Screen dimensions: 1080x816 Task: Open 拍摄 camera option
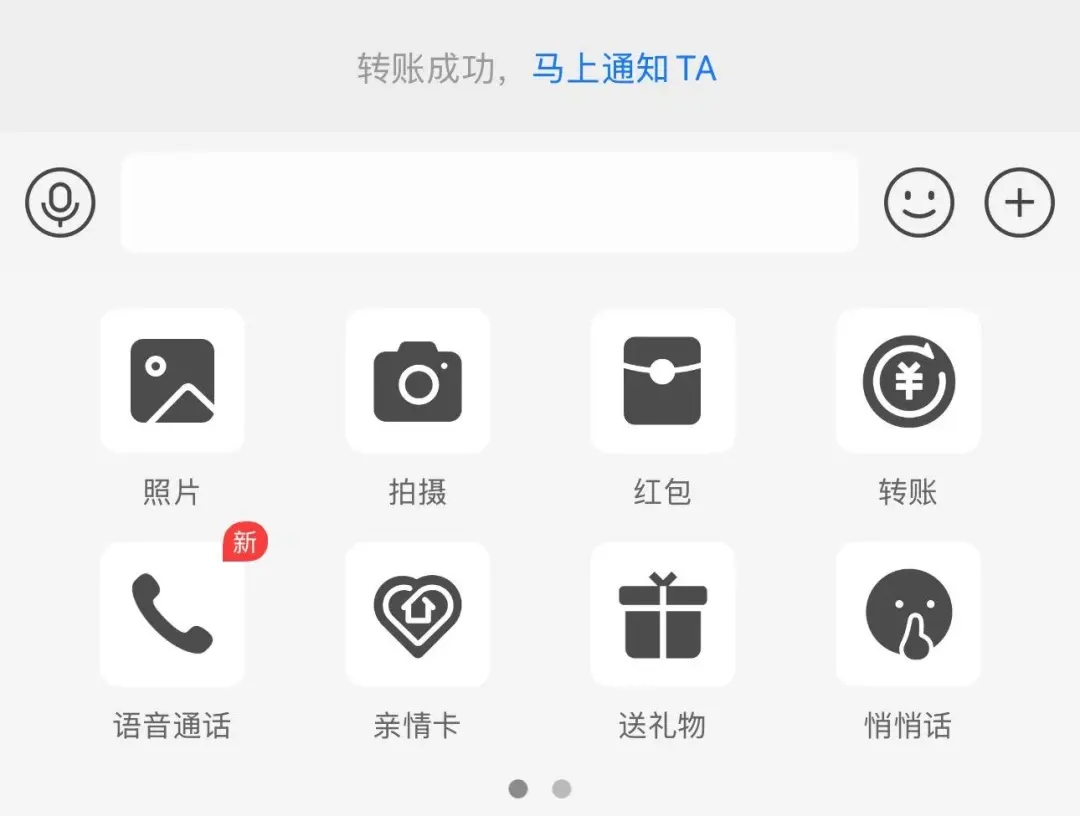coord(417,381)
